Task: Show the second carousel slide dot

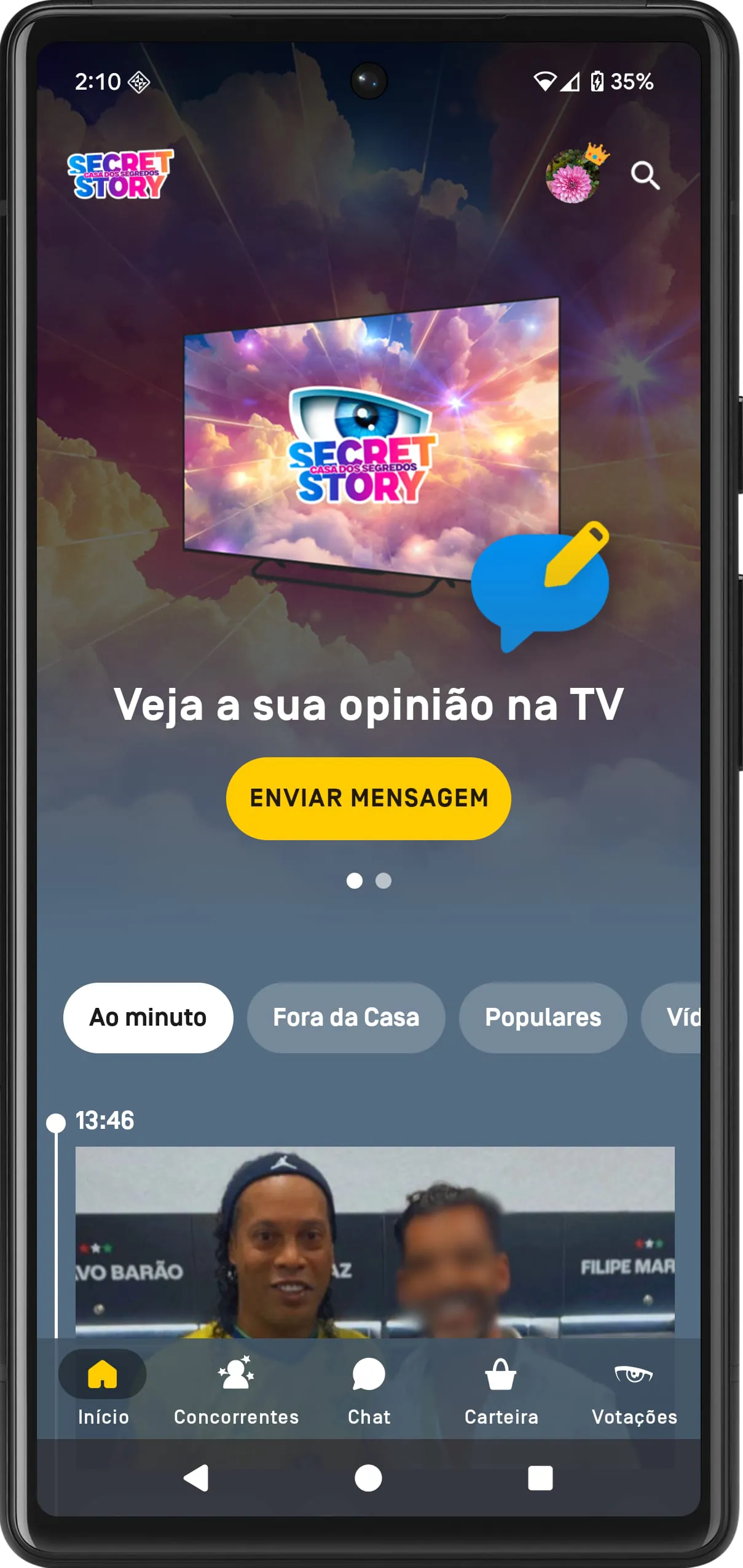Action: coord(385,881)
